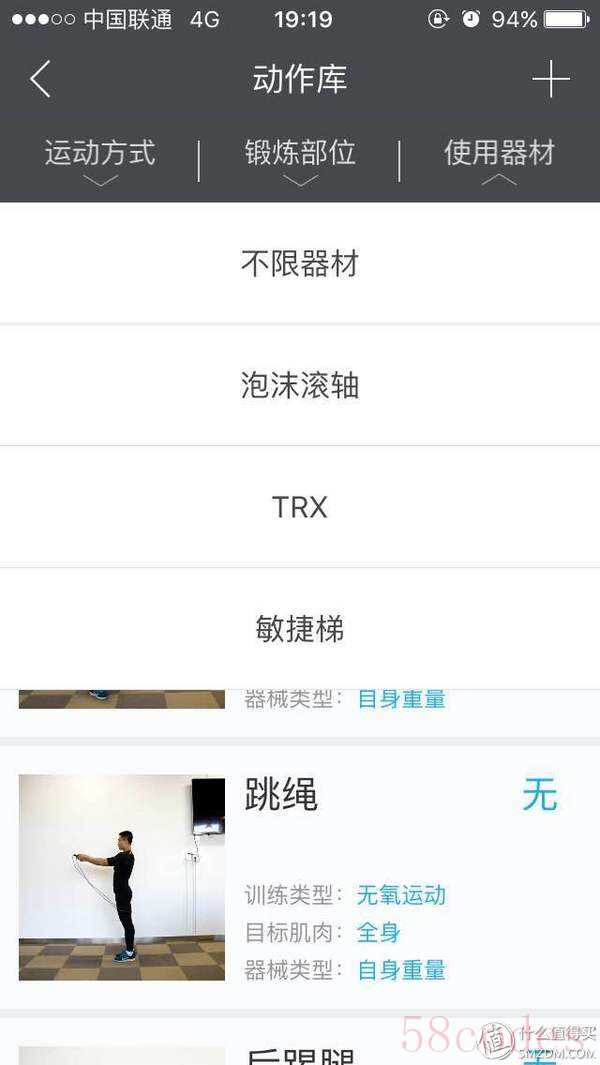Select TRX from the equipment list

tap(300, 508)
